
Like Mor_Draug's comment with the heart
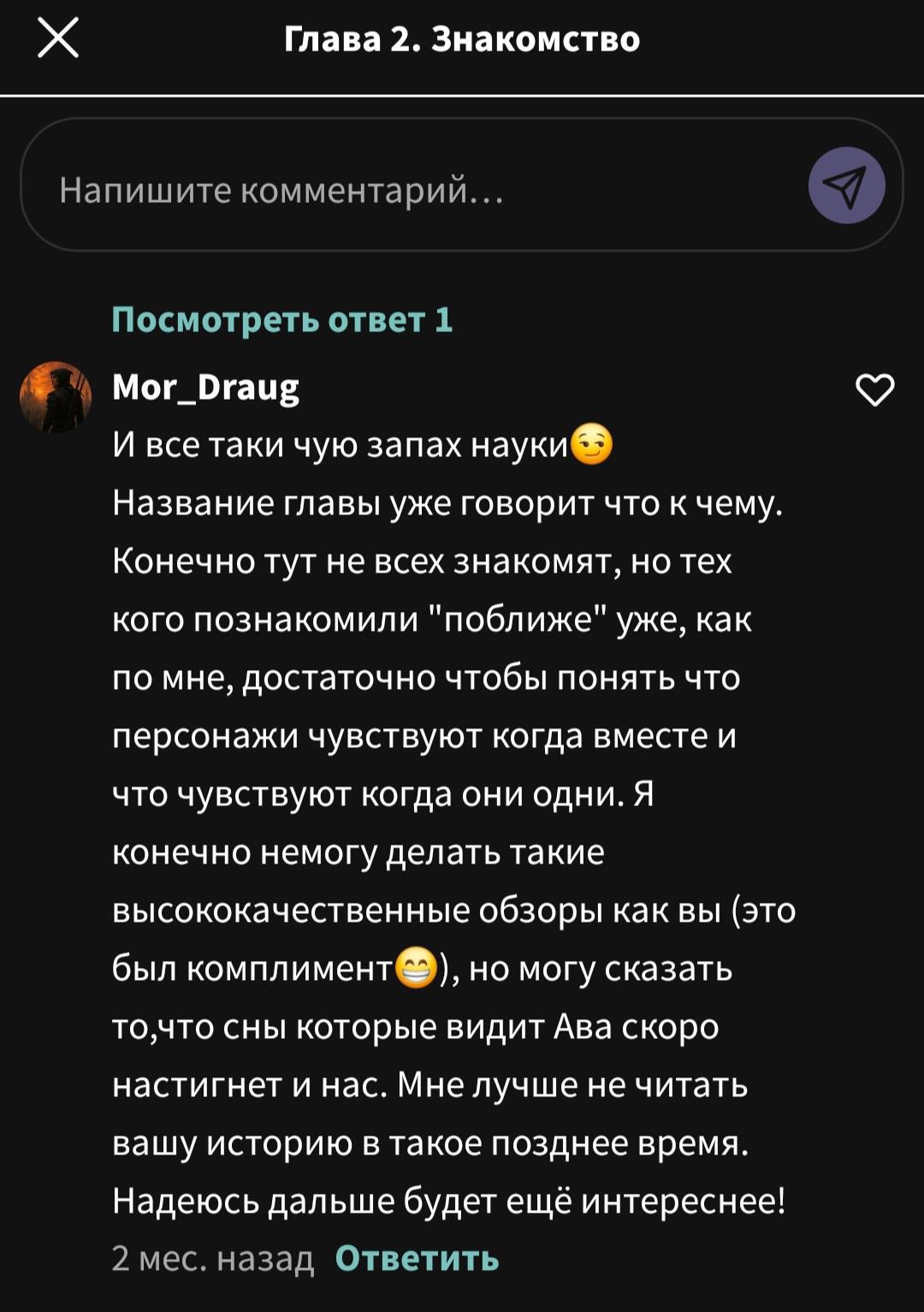pyautogui.click(x=874, y=390)
